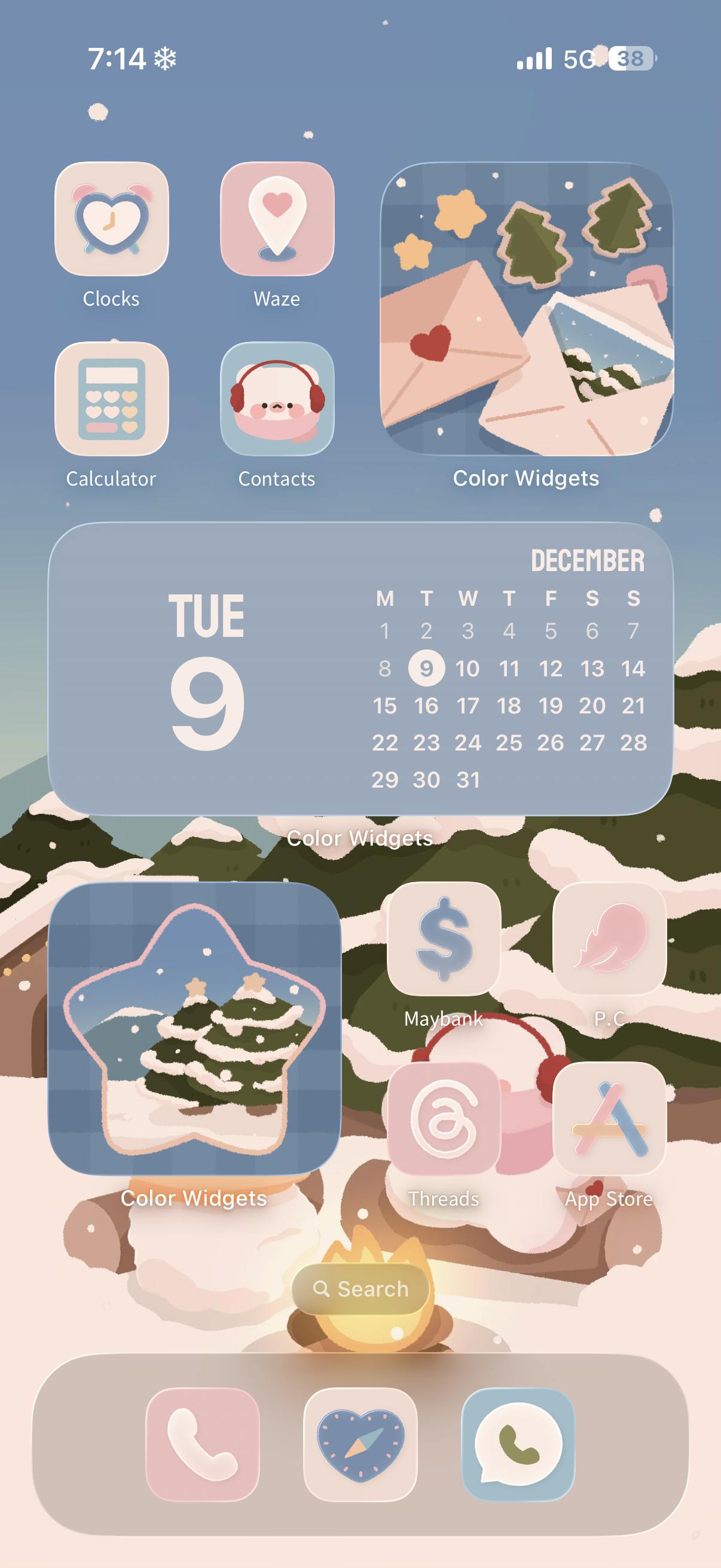
Task: Launch WhatsApp from the dock
Action: click(518, 1444)
